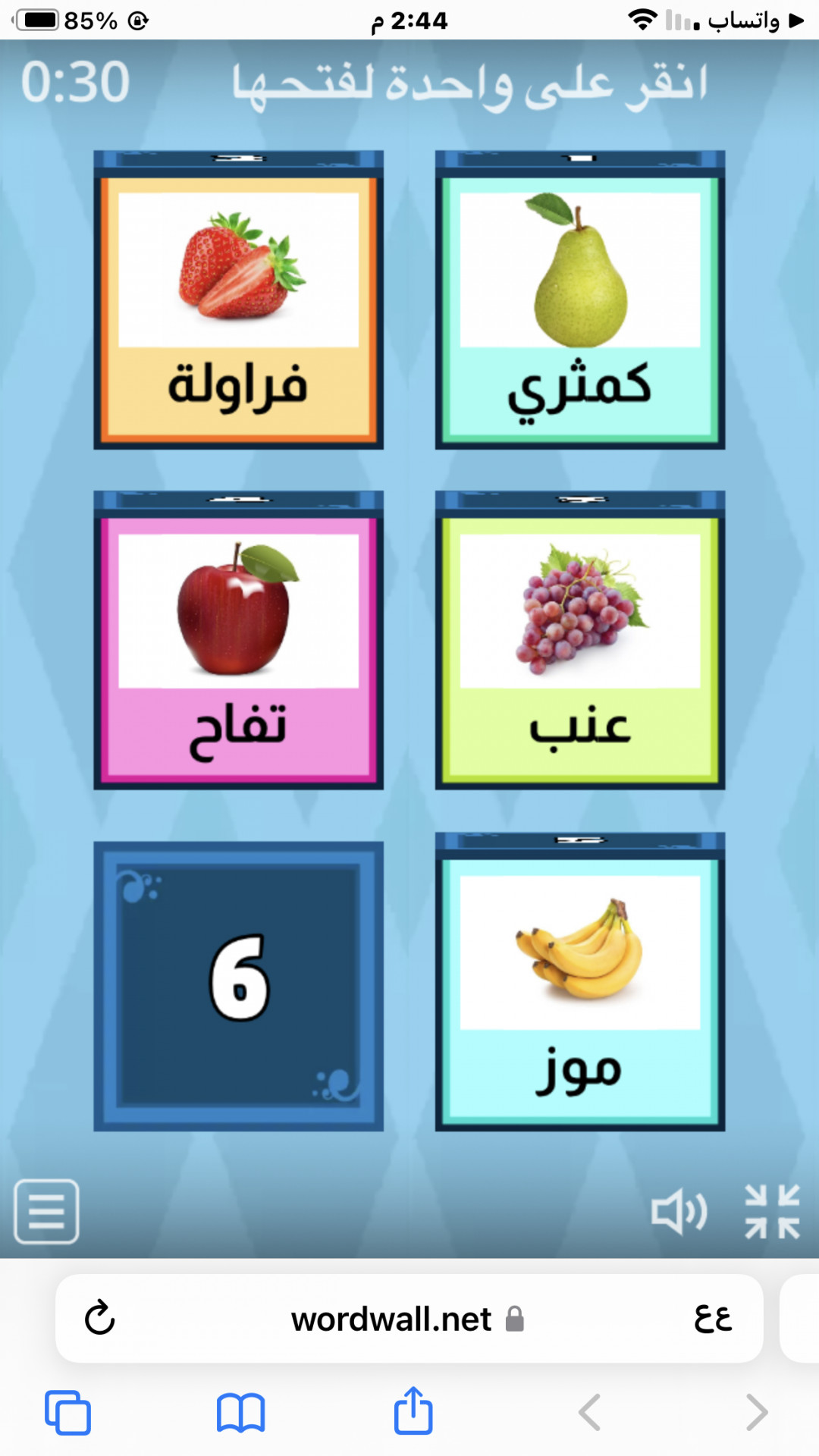Reload the wordwall.net page
This screenshot has height=1456, width=819.
pos(99,1318)
